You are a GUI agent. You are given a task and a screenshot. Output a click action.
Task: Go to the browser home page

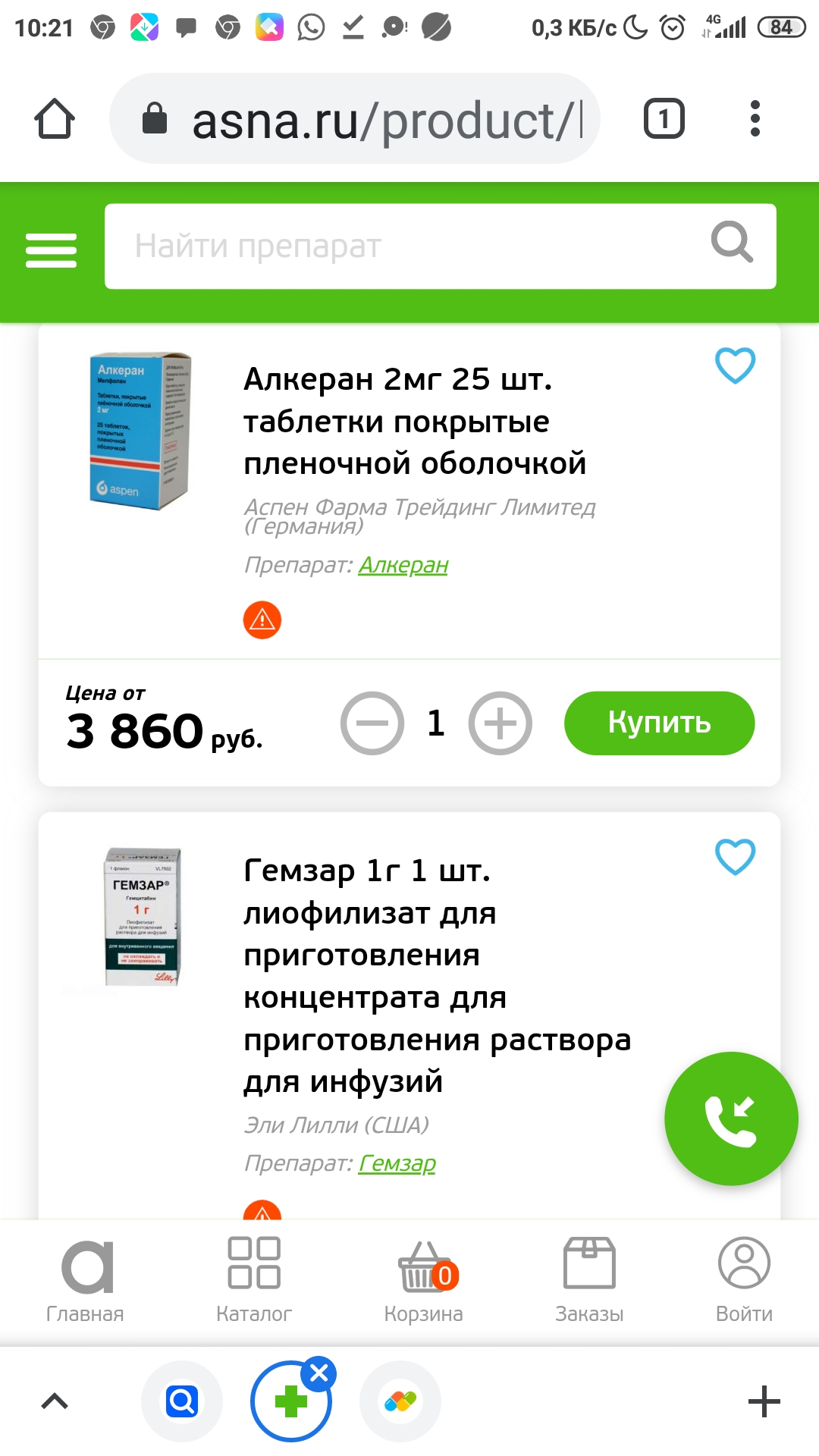(x=55, y=119)
